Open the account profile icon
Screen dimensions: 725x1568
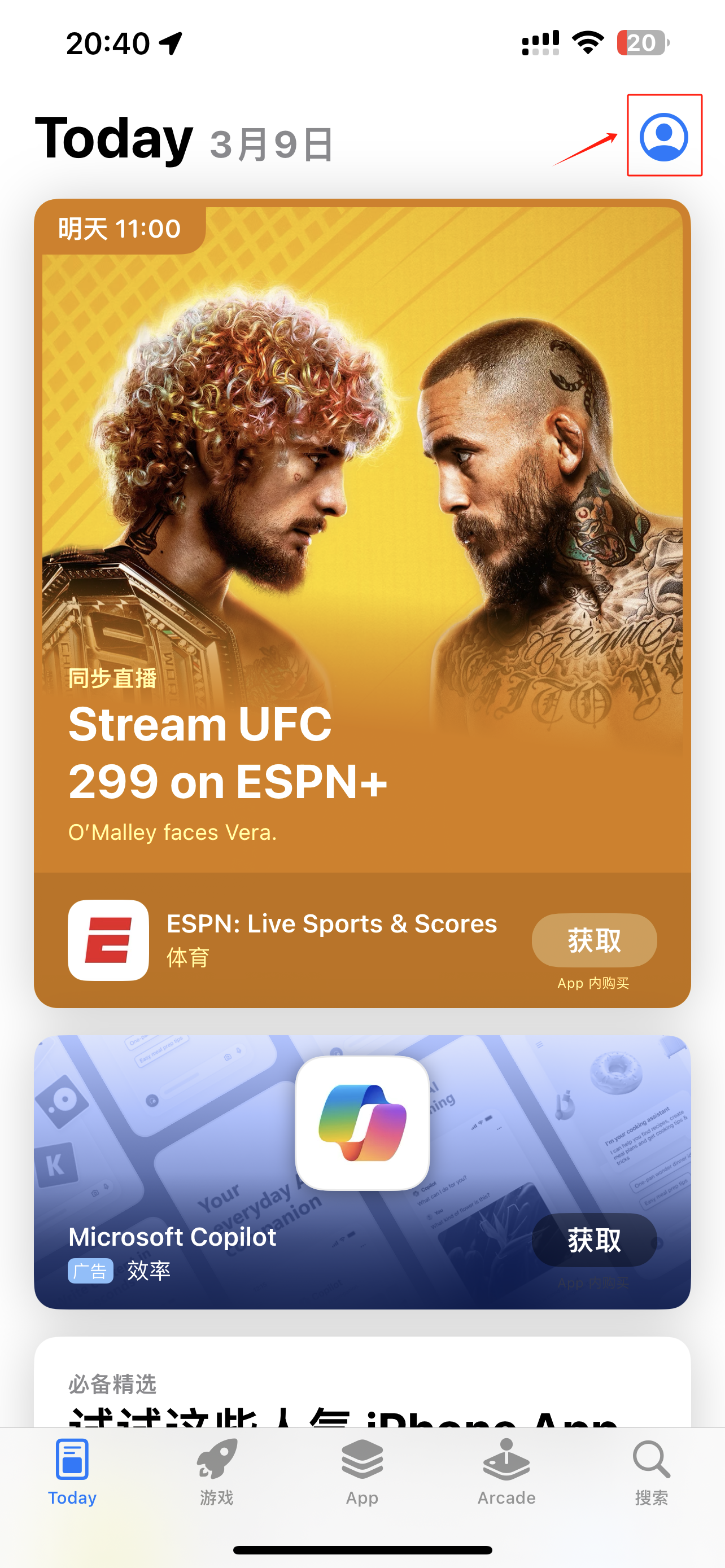(x=663, y=137)
